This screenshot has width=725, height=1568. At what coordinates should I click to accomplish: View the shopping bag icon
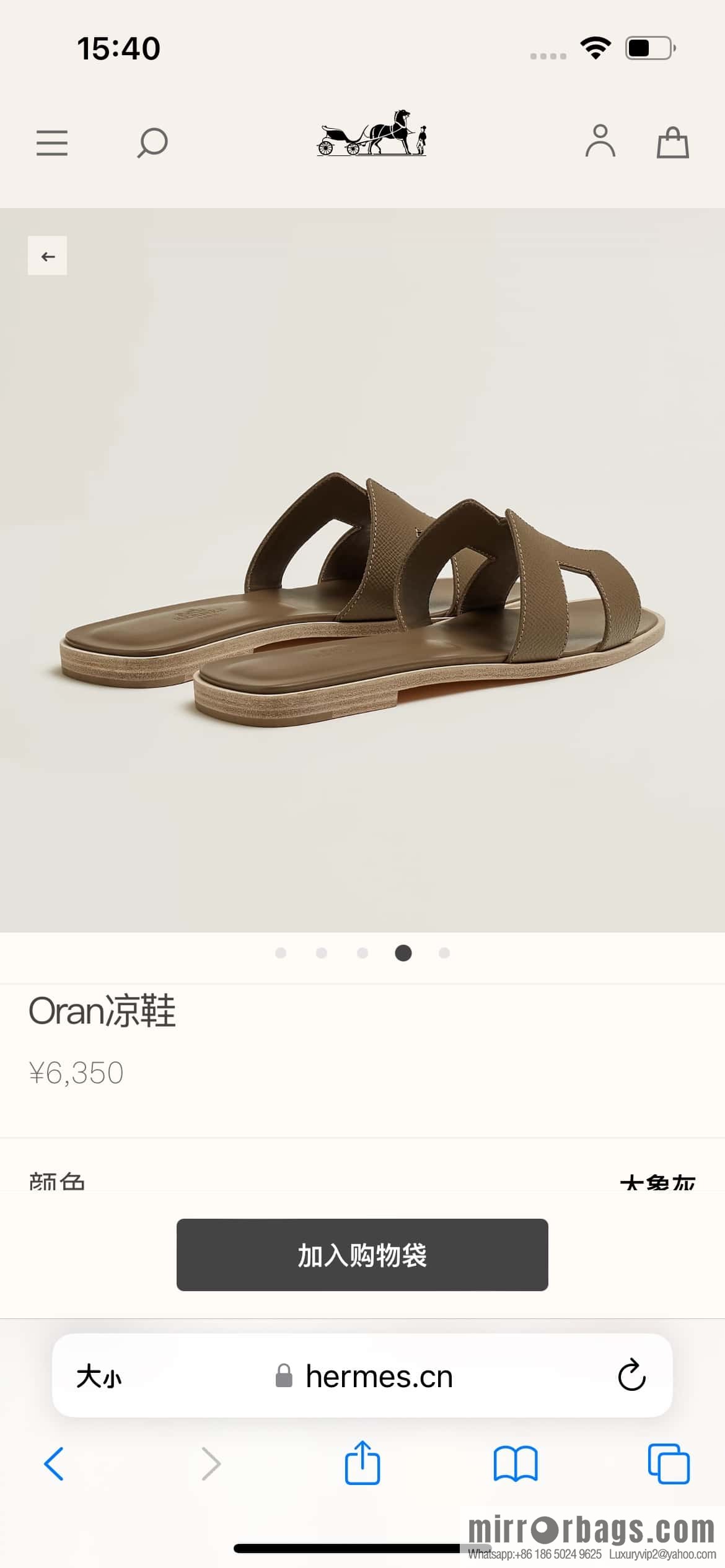point(673,142)
